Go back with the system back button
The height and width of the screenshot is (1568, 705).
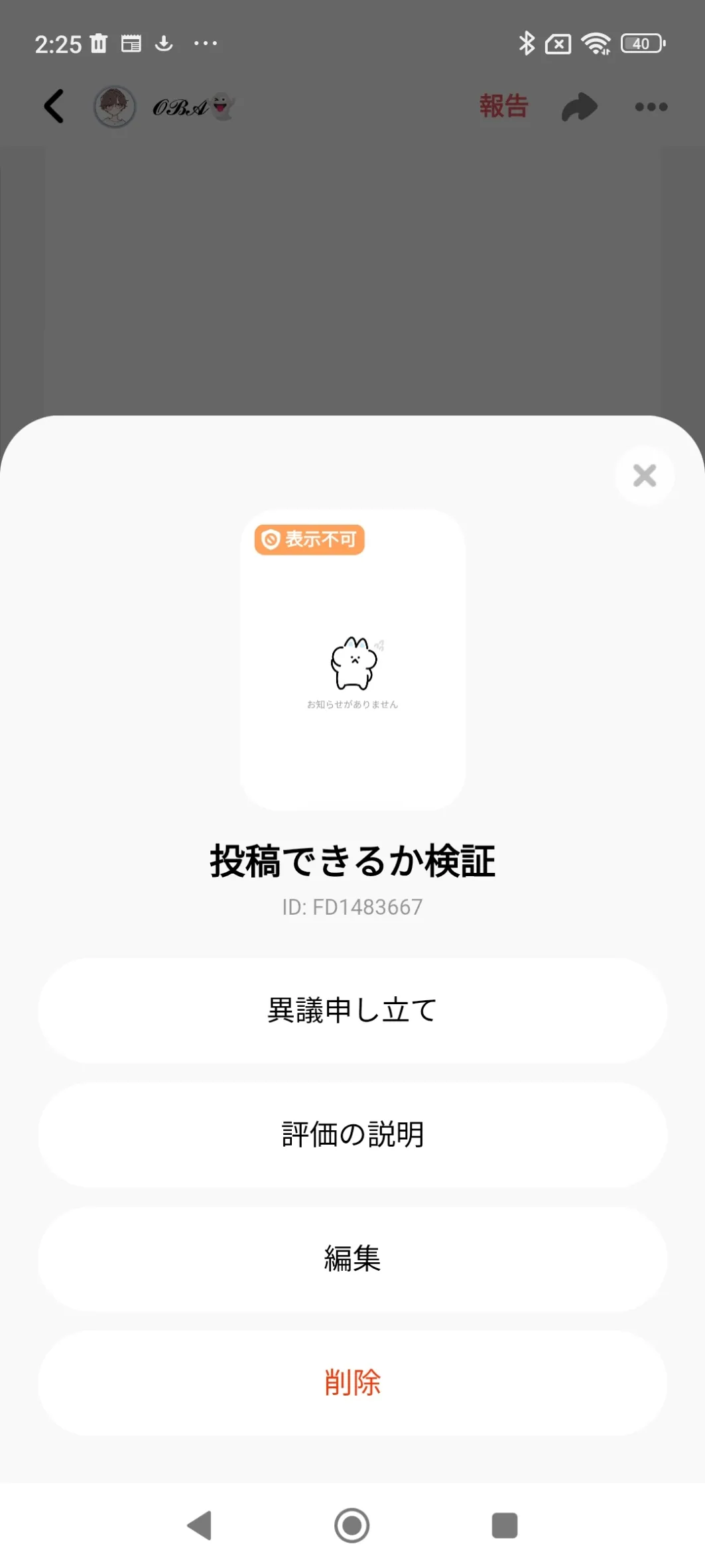point(200,1525)
